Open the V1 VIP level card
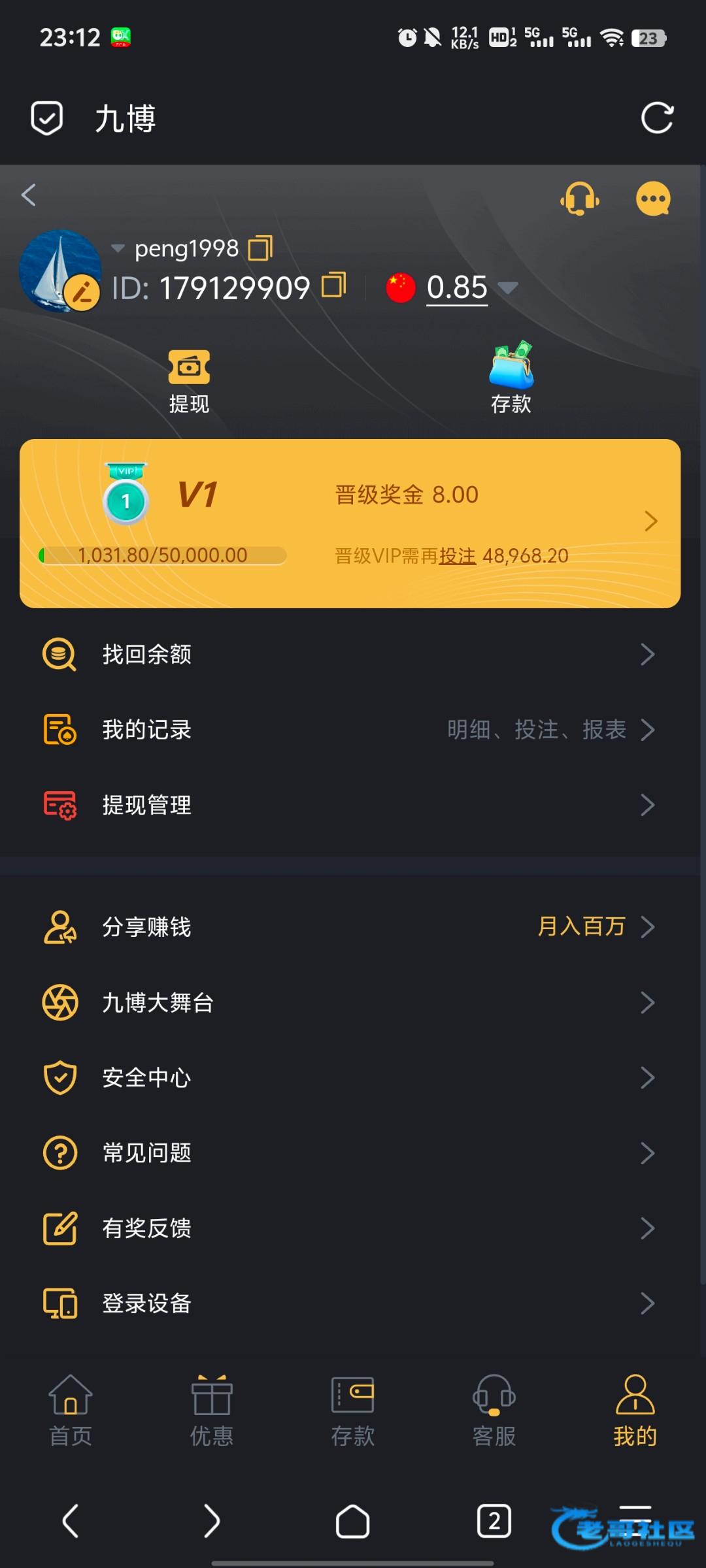 click(350, 523)
